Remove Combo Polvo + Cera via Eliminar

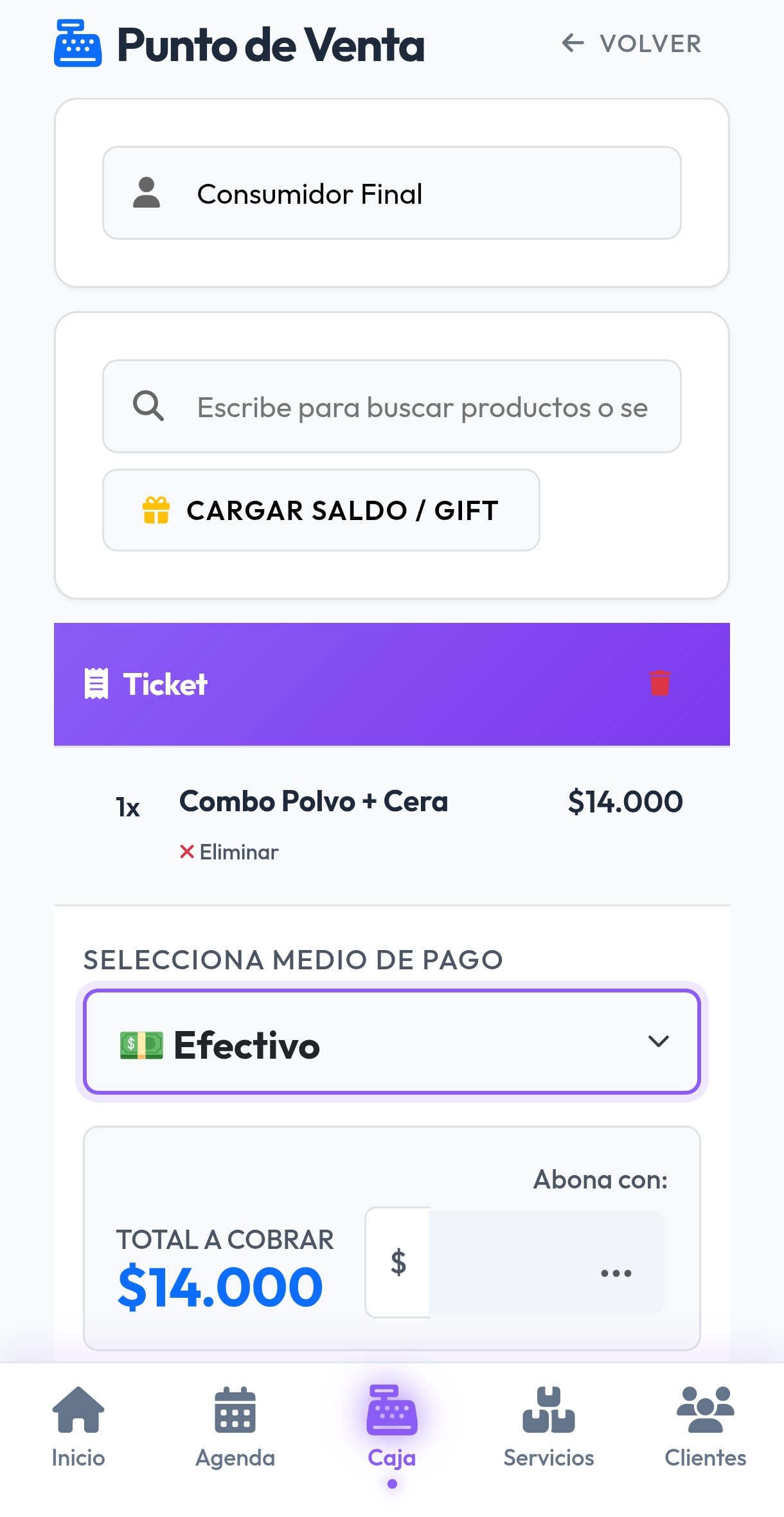229,852
